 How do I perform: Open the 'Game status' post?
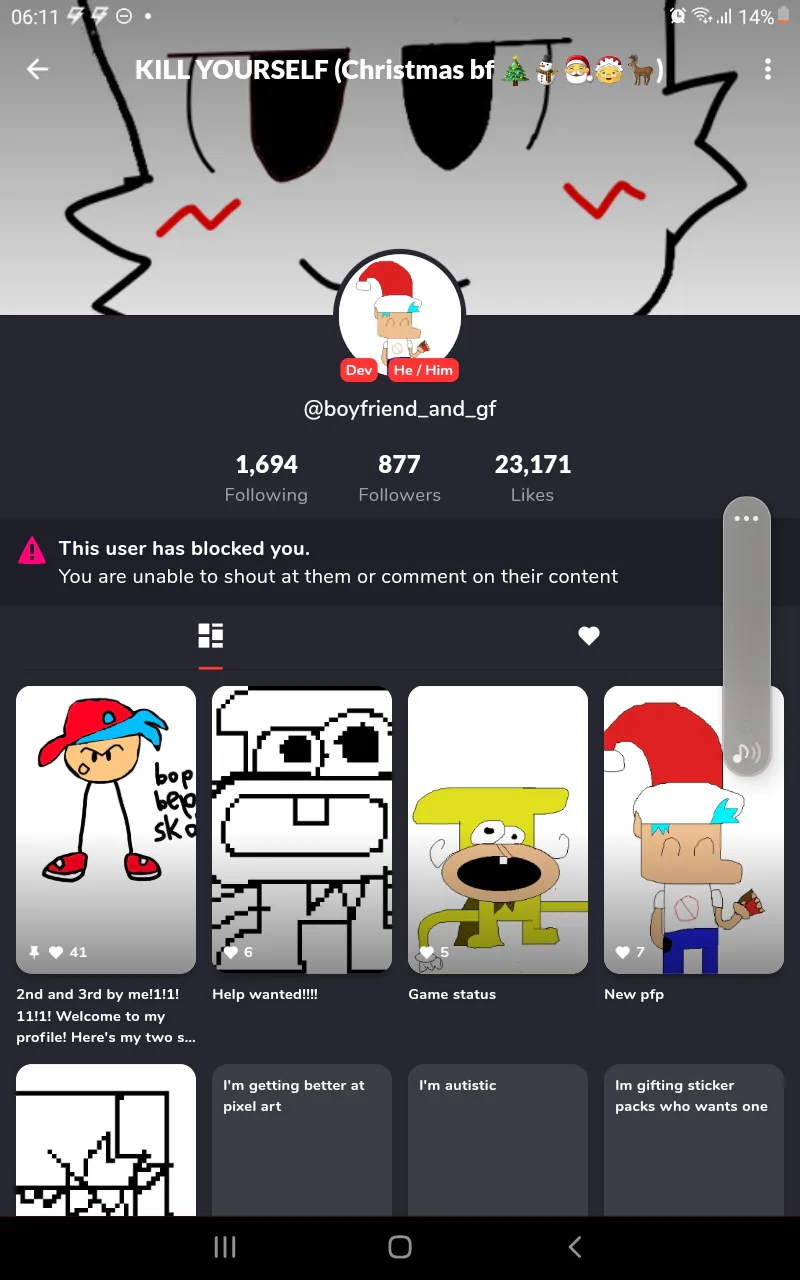tap(498, 830)
